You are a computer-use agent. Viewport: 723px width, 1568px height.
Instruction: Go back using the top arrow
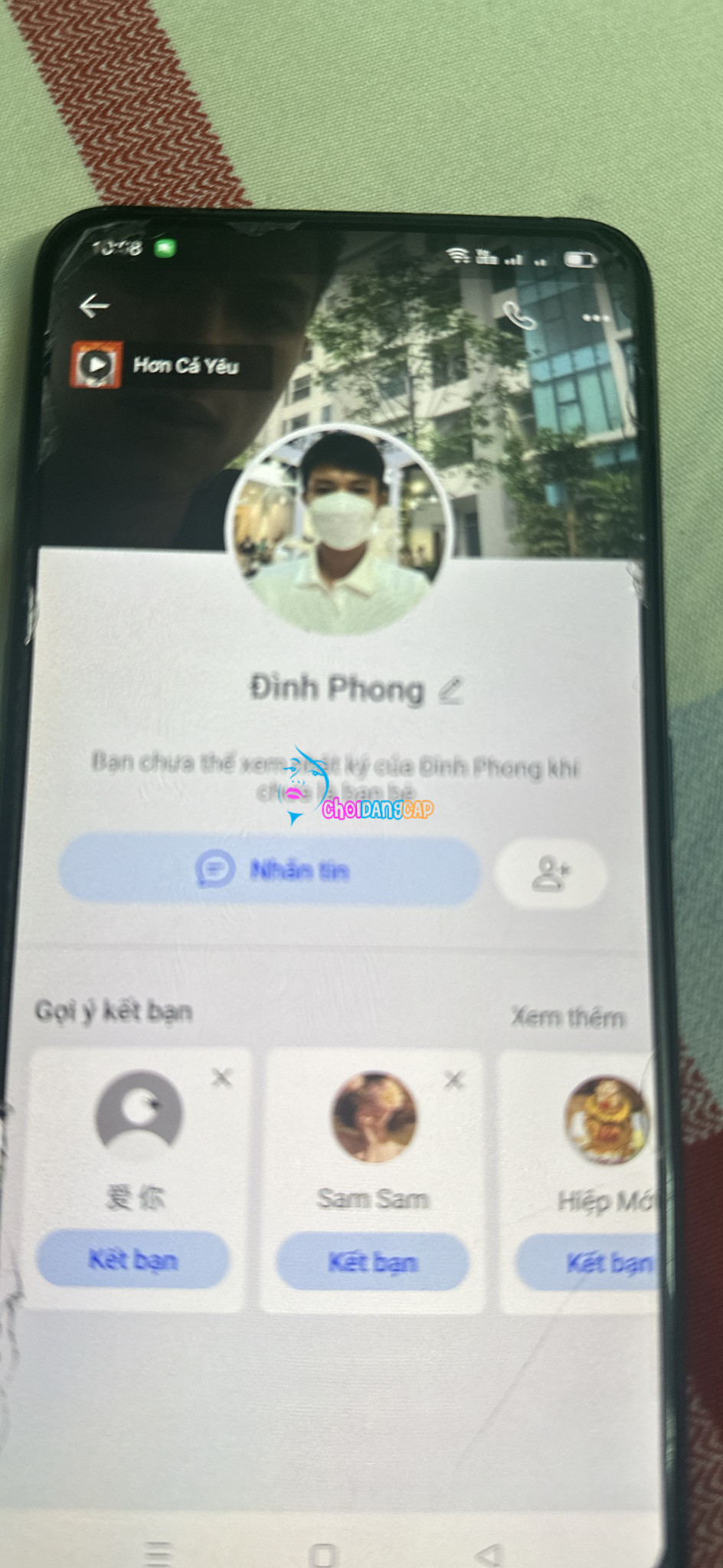[93, 305]
